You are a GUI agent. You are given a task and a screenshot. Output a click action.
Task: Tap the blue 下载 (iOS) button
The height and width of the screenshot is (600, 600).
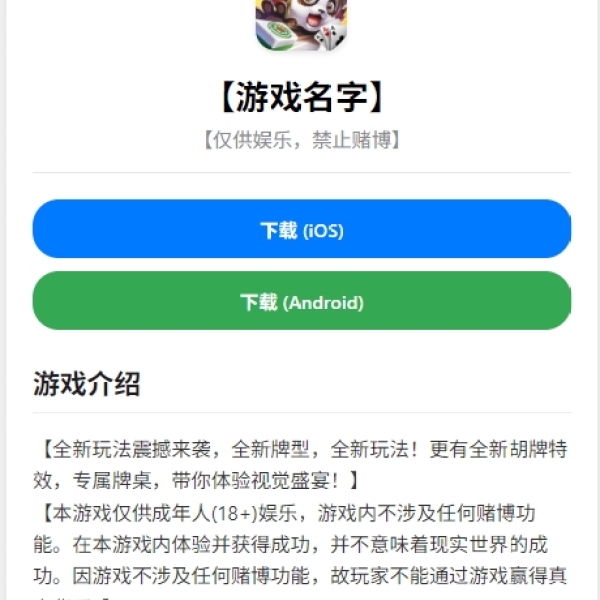click(301, 230)
